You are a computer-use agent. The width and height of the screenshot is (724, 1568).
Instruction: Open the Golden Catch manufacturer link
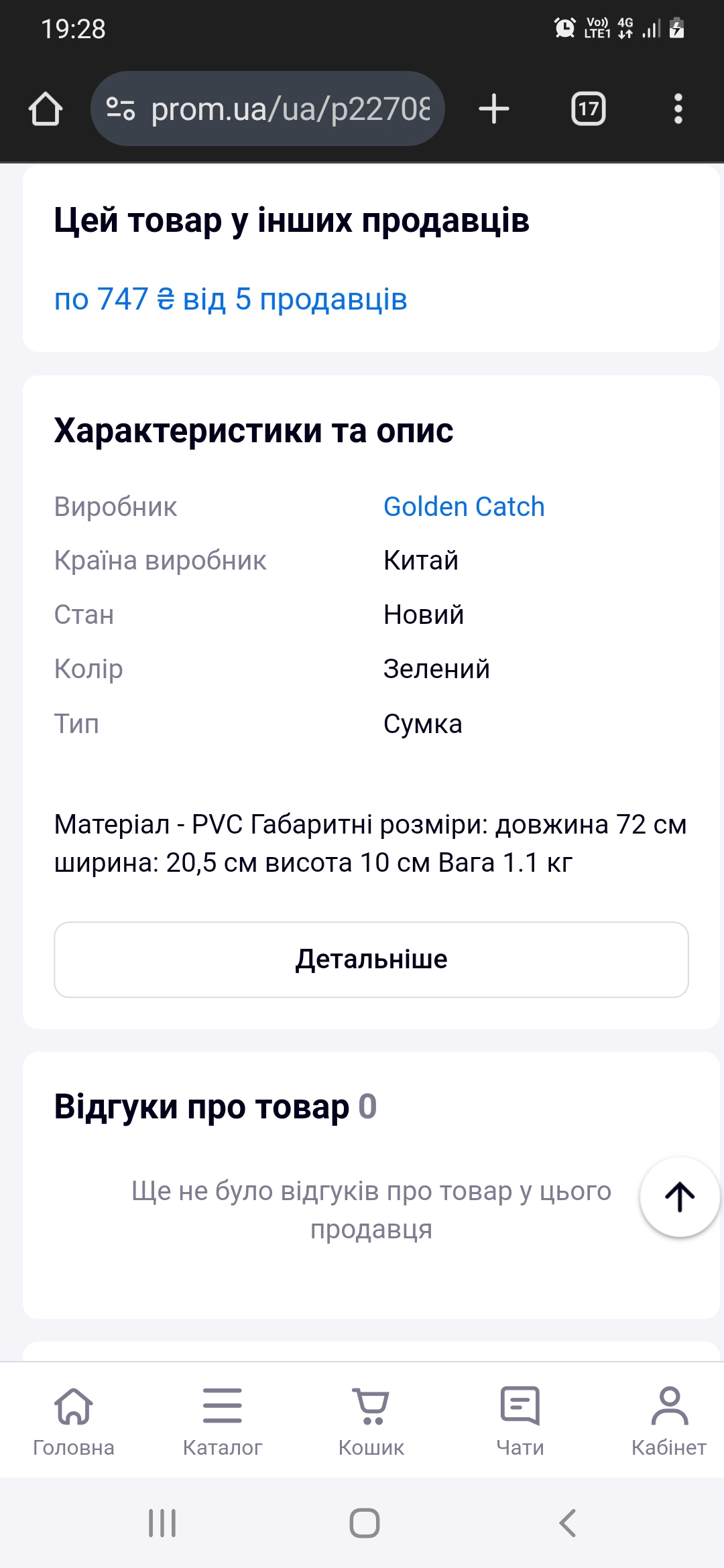[x=464, y=507]
